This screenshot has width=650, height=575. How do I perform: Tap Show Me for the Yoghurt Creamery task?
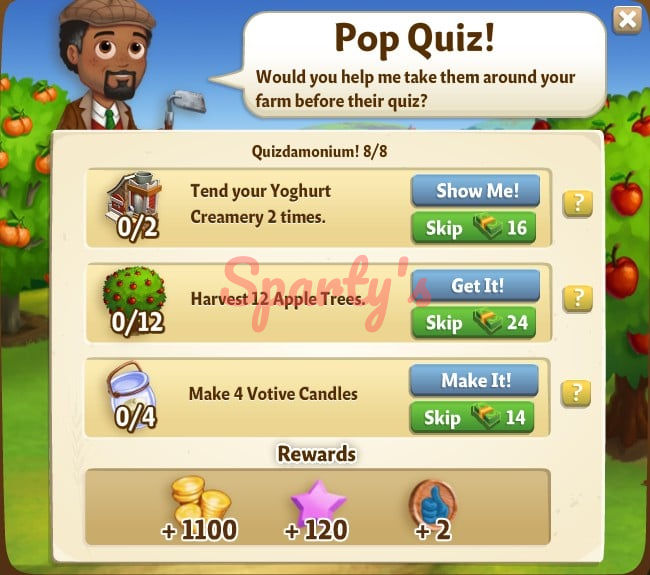(x=475, y=191)
